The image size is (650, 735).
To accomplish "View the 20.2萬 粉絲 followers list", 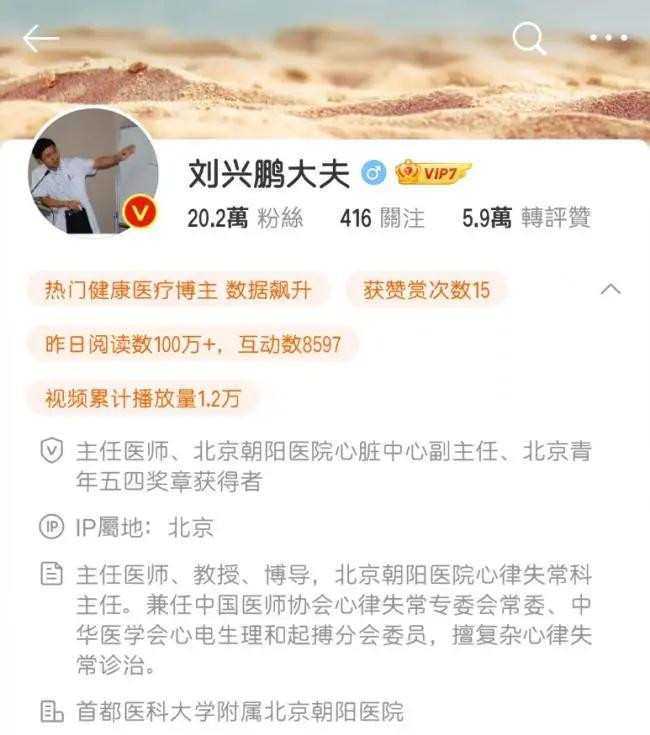I will tap(245, 217).
